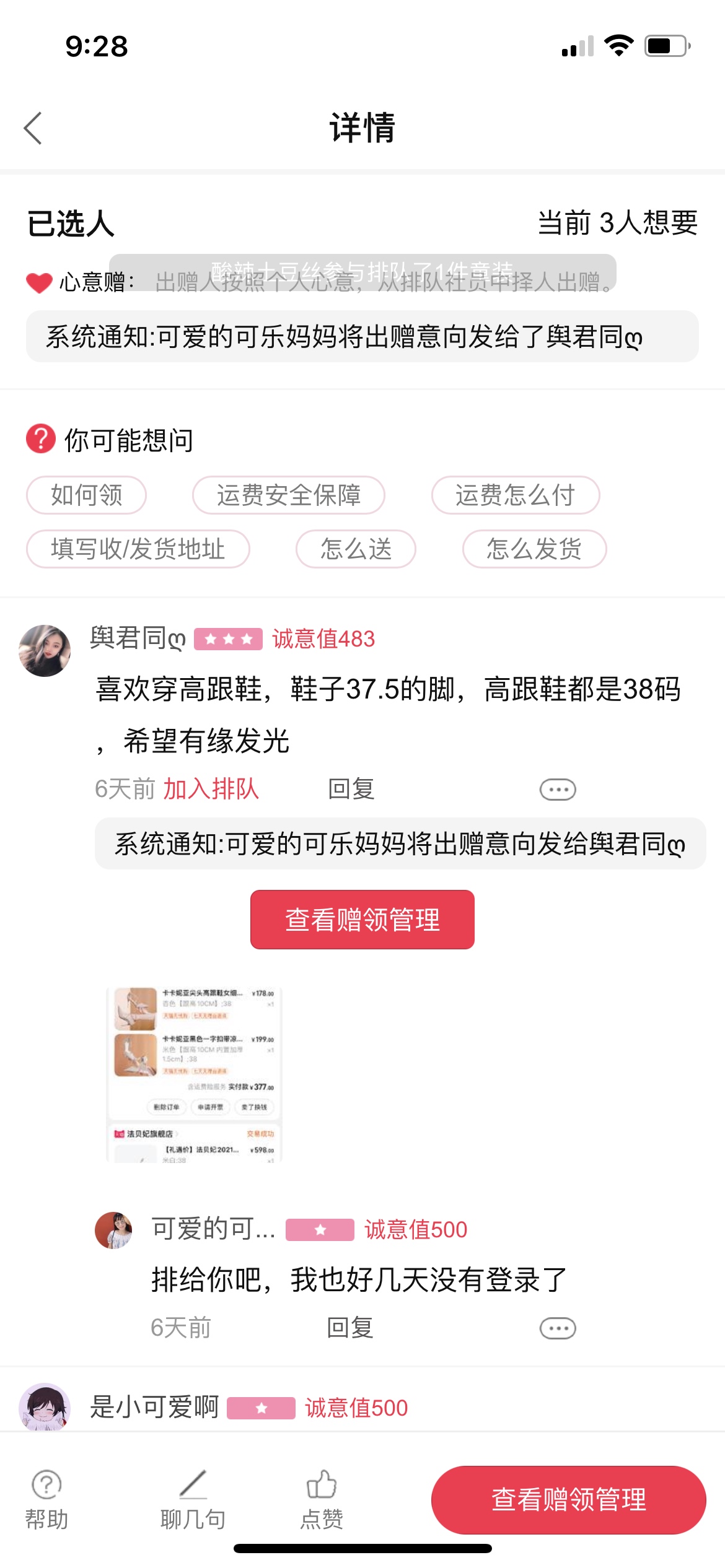Screen dimensions: 725x1568
Task: Open 可爱的可…'s avatar in the reply
Action: pyautogui.click(x=113, y=1230)
